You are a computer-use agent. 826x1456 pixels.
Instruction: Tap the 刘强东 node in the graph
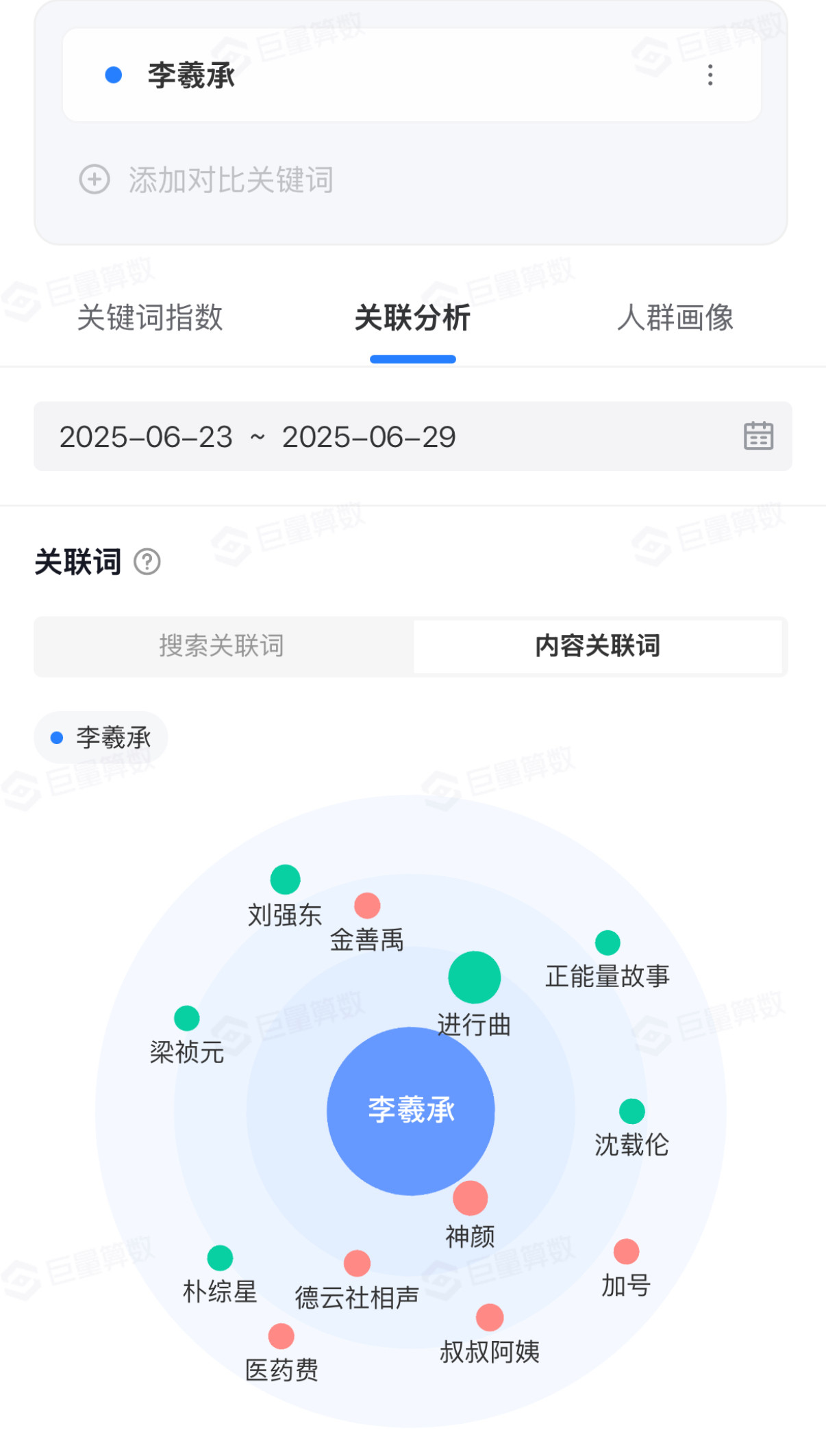285,880
